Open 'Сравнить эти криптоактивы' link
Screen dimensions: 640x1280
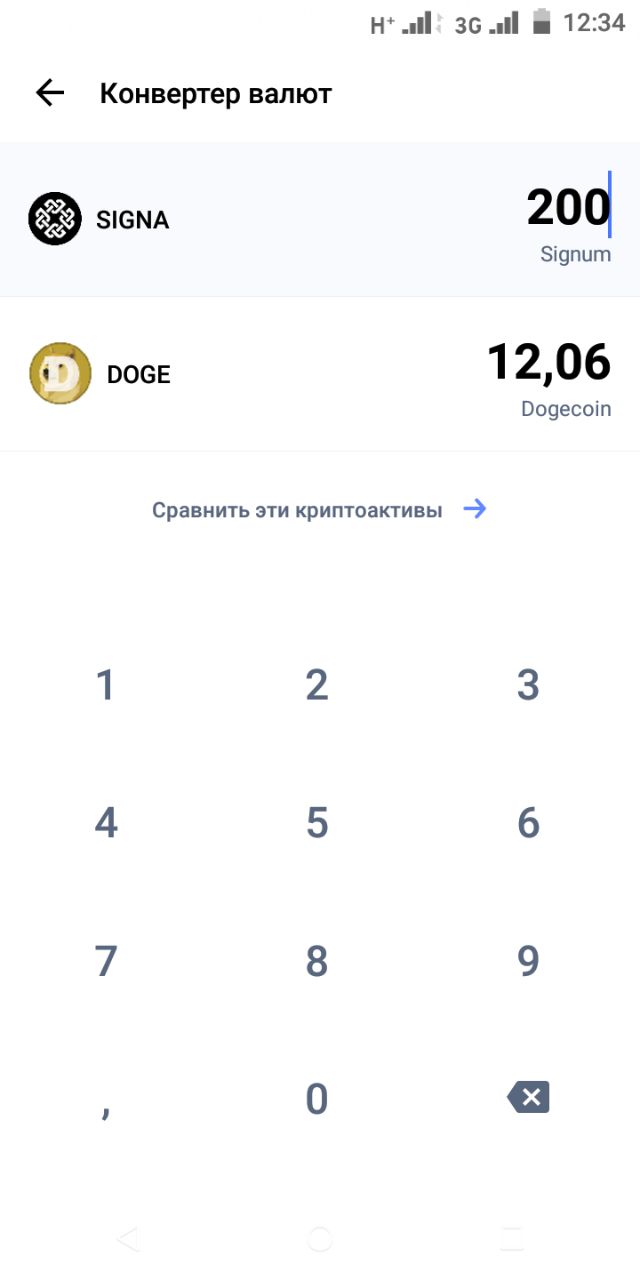[319, 510]
